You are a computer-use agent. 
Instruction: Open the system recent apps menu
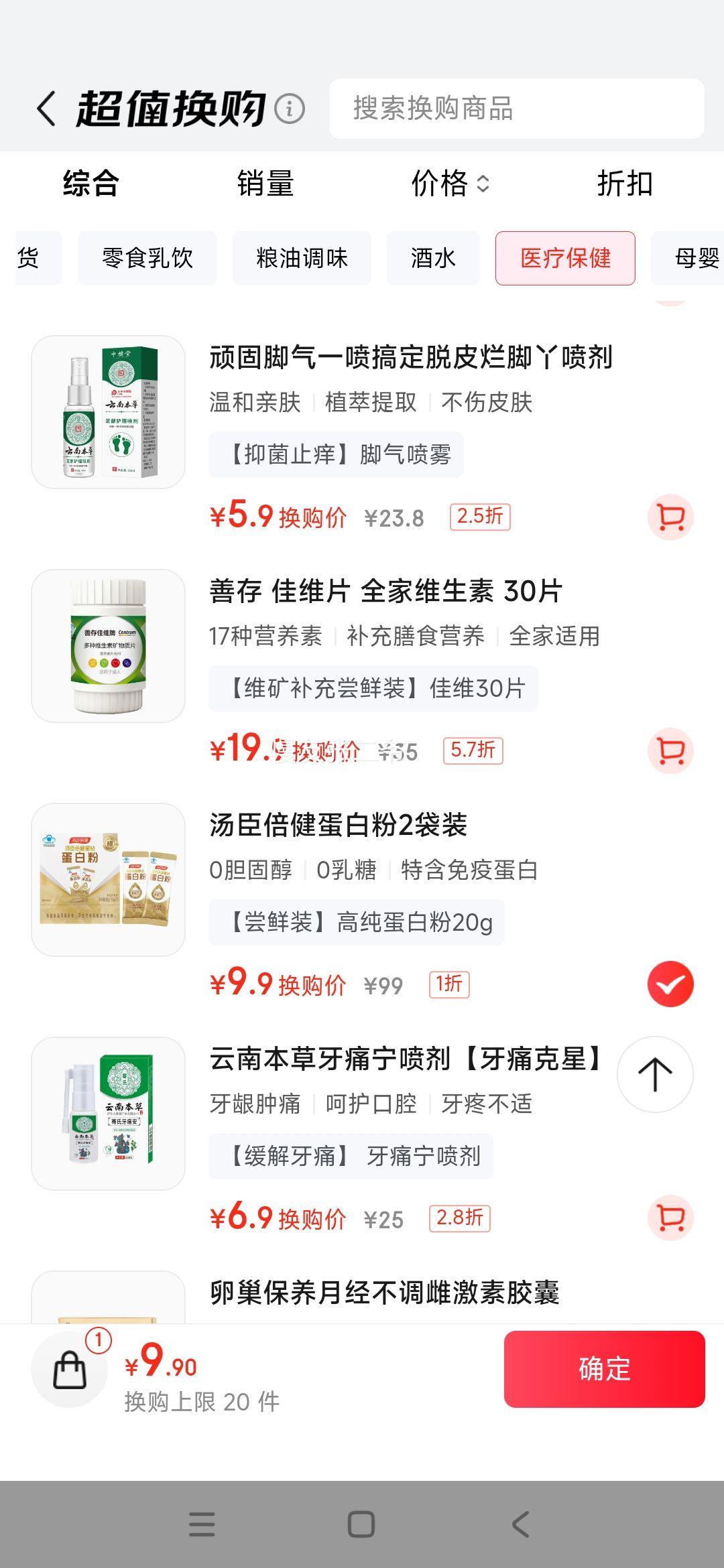202,1524
